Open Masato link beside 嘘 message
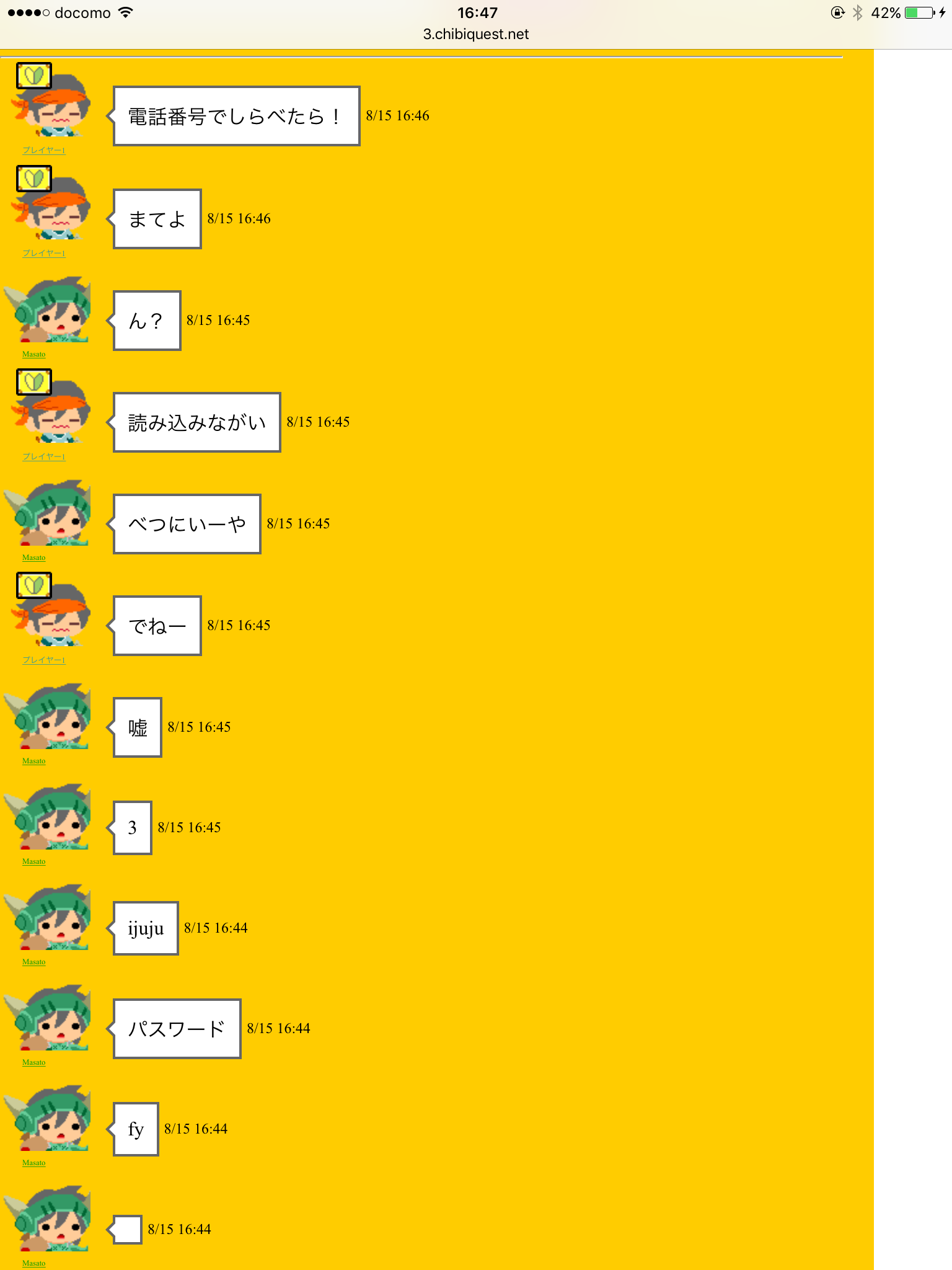The height and width of the screenshot is (1270, 952). pos(34,761)
